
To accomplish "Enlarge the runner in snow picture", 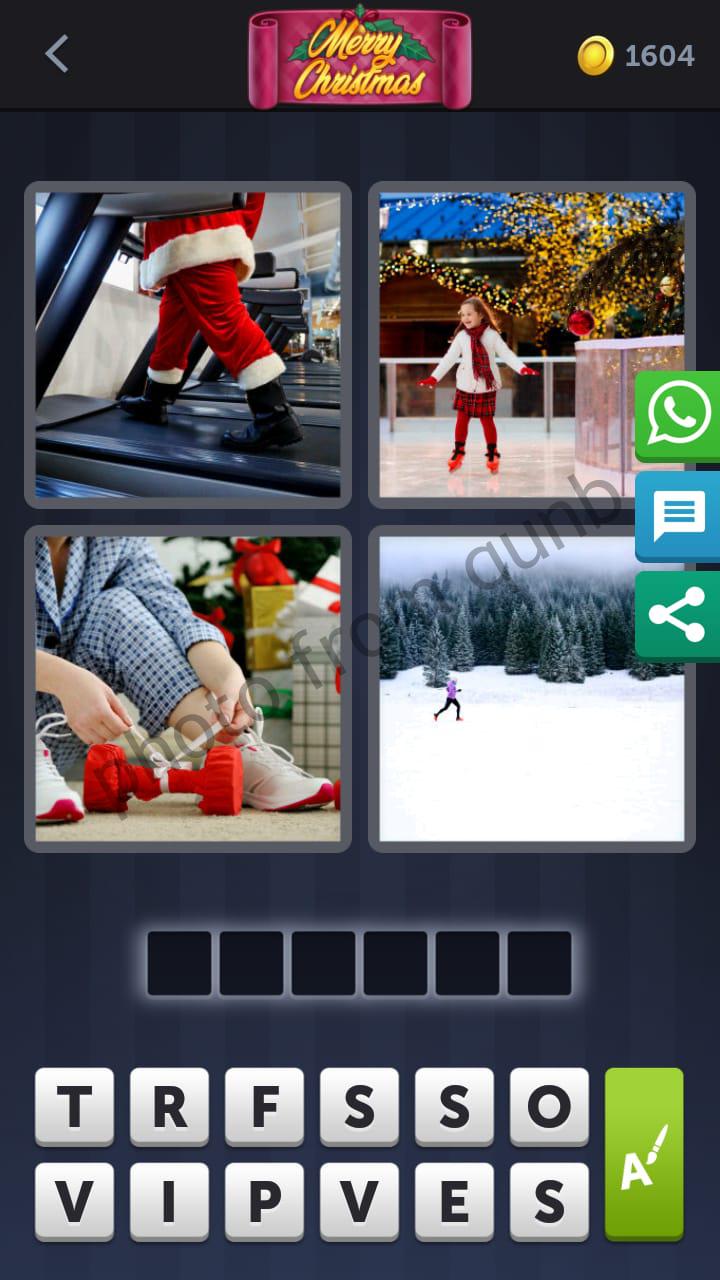I will coord(531,688).
